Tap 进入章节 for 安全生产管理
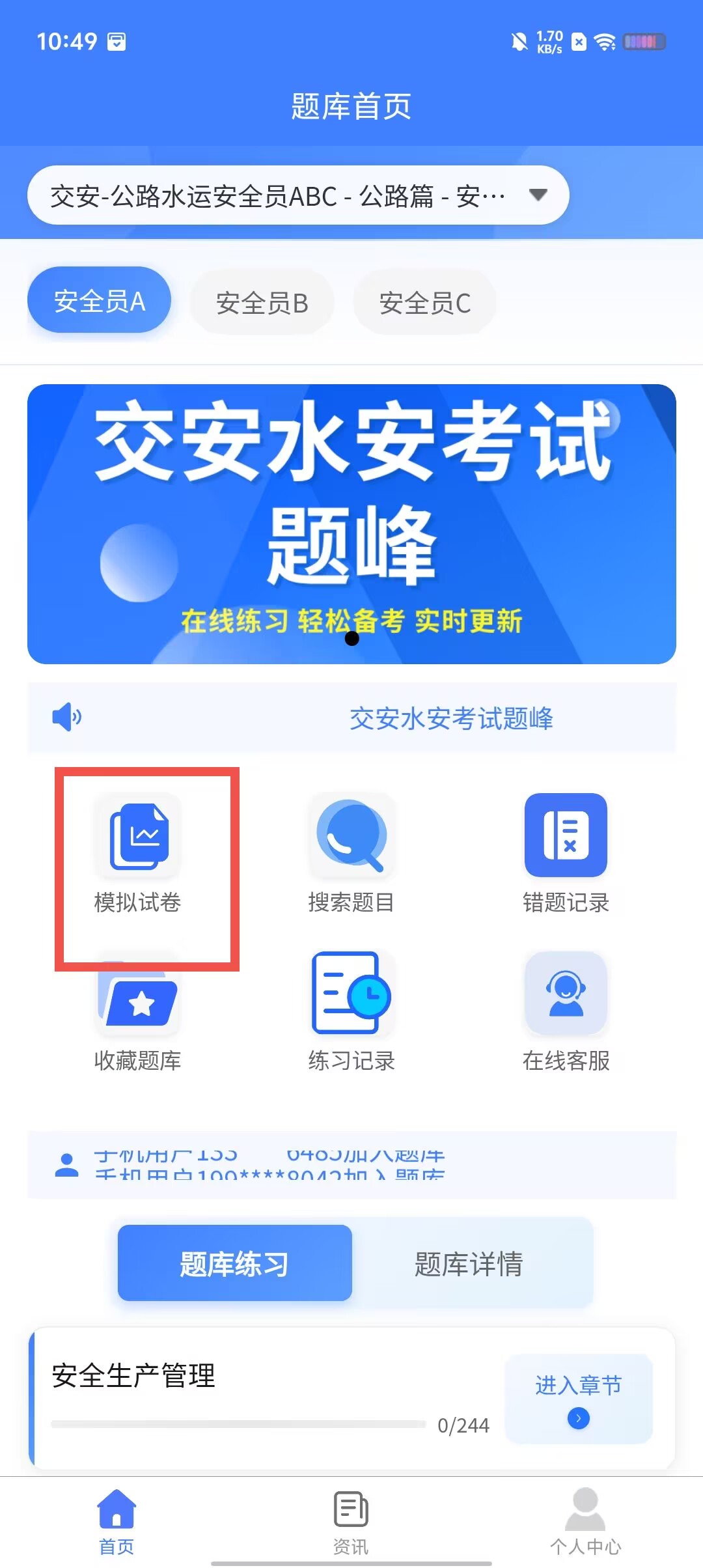This screenshot has height=1568, width=703. (x=579, y=1399)
